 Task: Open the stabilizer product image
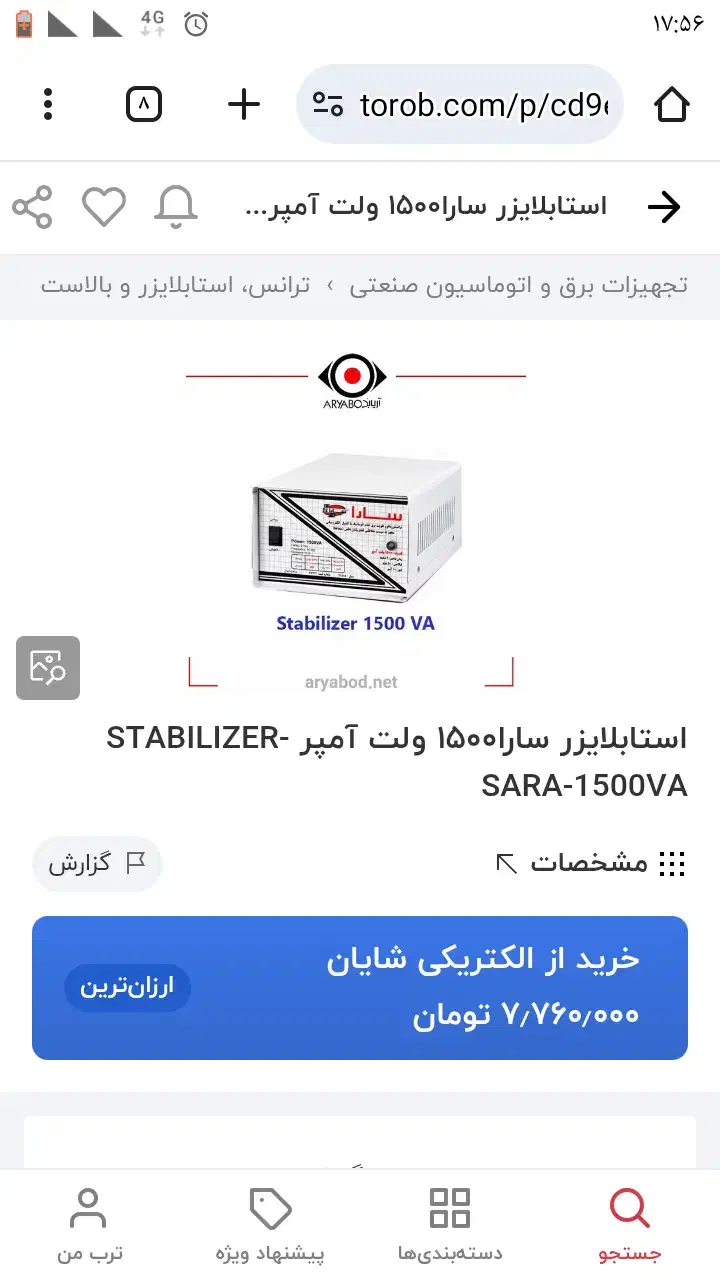pos(356,520)
